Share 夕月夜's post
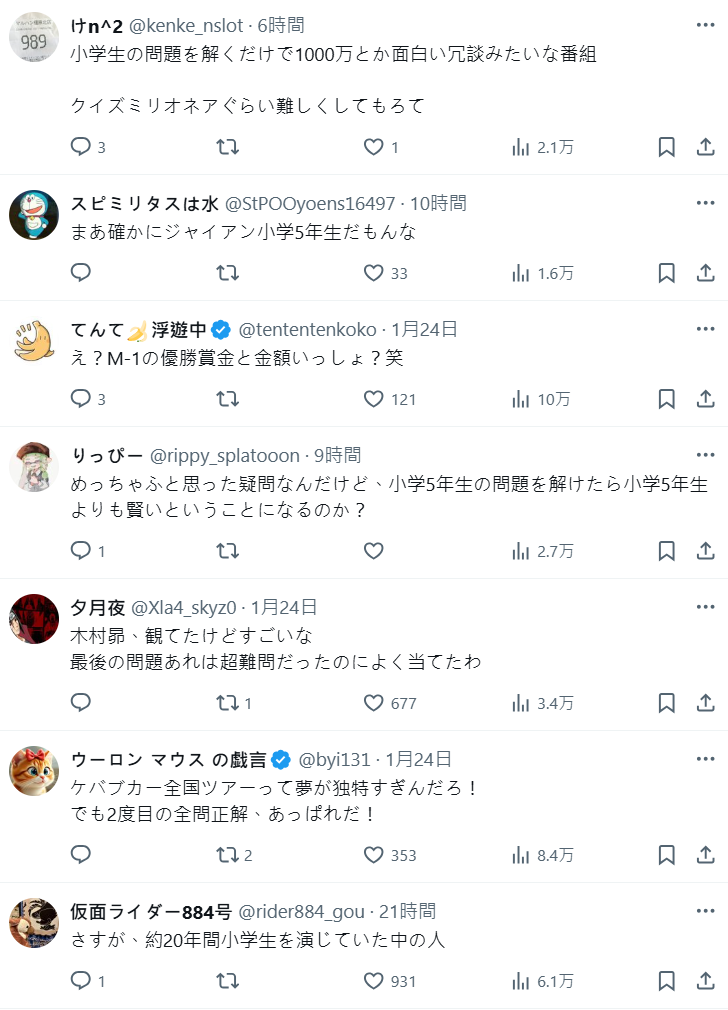 click(704, 703)
